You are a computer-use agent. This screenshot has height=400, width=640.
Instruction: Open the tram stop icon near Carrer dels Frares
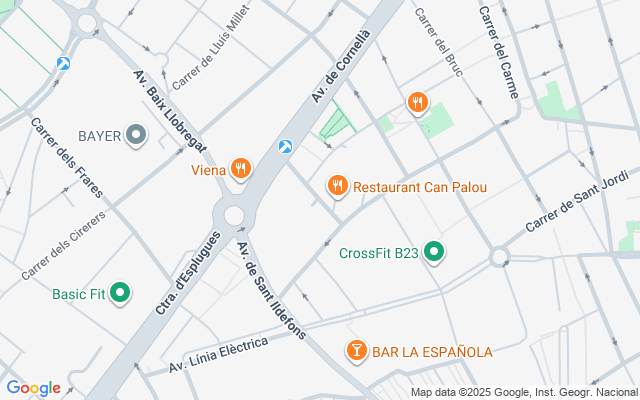pos(63,64)
